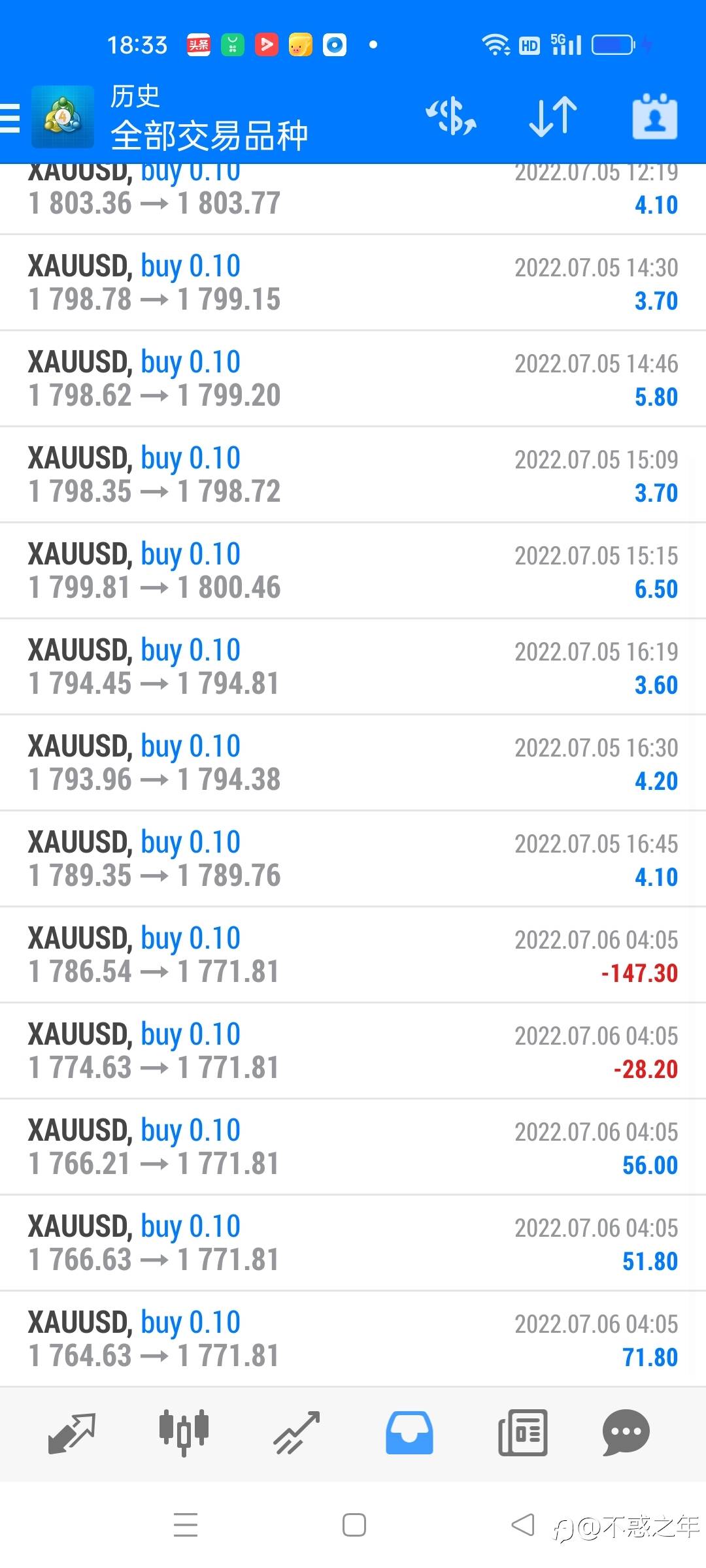Tap the currency symbol filter icon

(451, 116)
